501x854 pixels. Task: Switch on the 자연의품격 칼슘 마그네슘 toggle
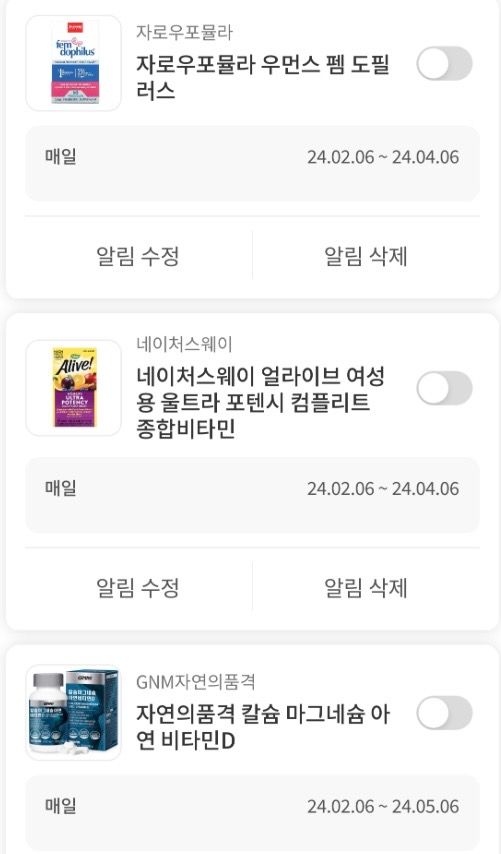click(444, 713)
